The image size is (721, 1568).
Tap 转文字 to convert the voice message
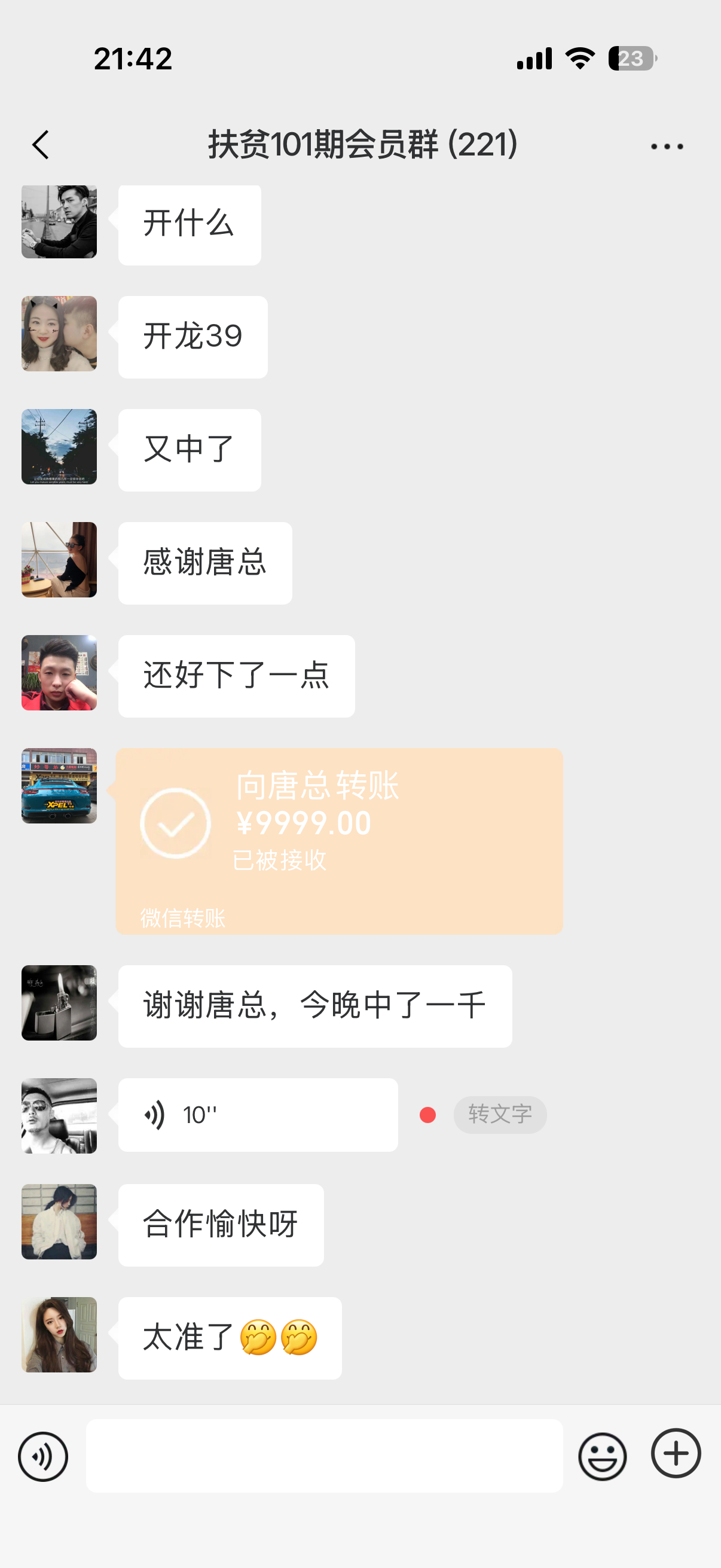point(500,1115)
